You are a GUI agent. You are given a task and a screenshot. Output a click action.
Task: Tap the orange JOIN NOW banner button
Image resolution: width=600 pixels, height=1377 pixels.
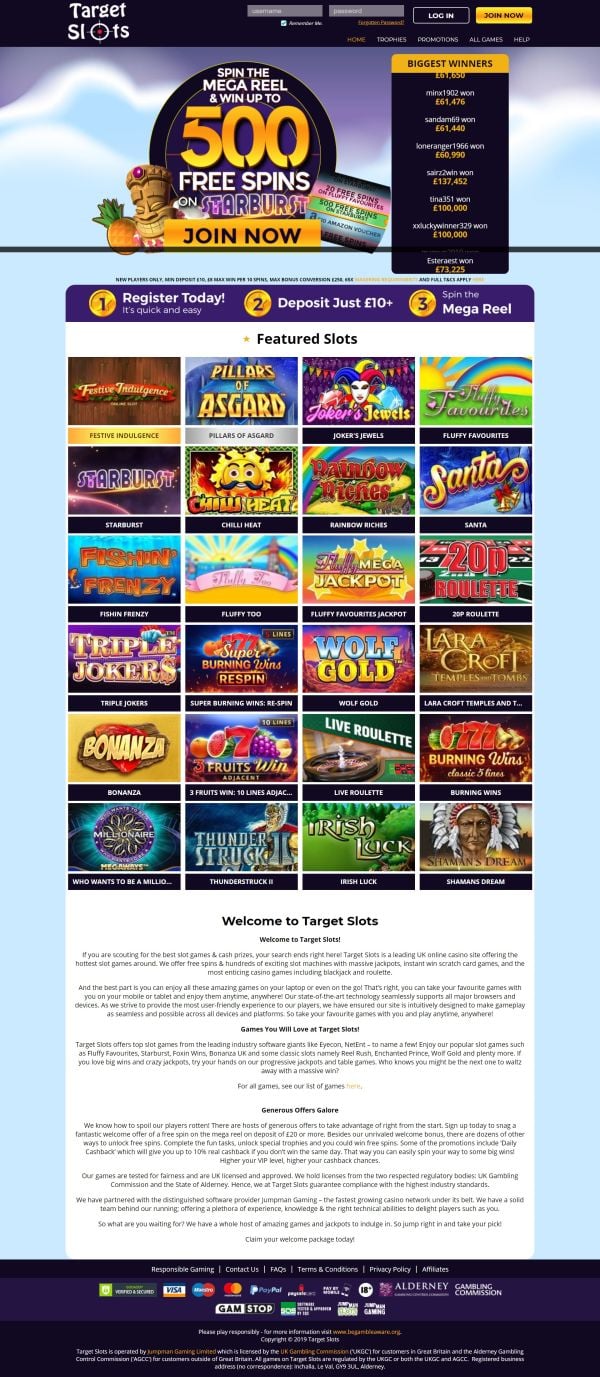[241, 236]
